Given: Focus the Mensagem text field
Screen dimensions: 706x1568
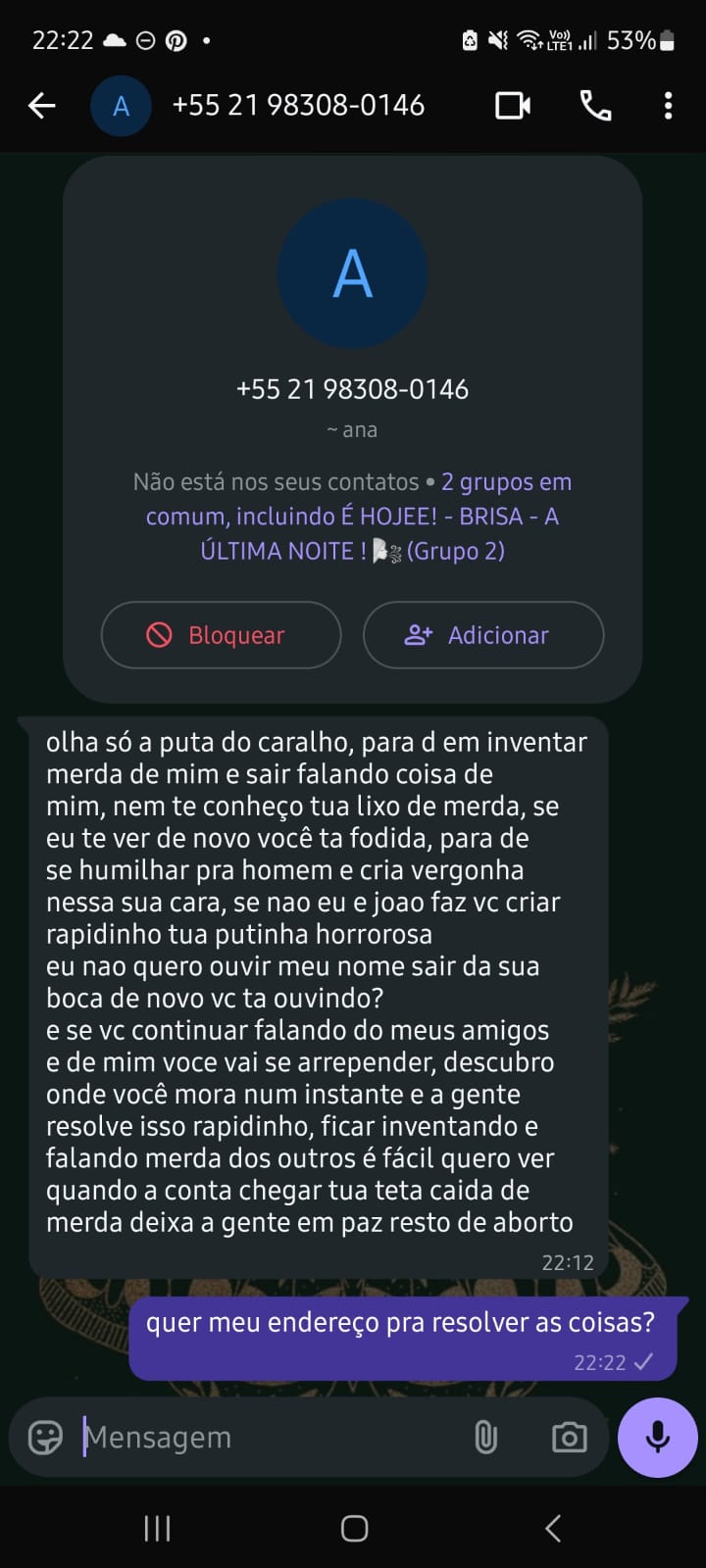Looking at the screenshot, I should 265,1438.
